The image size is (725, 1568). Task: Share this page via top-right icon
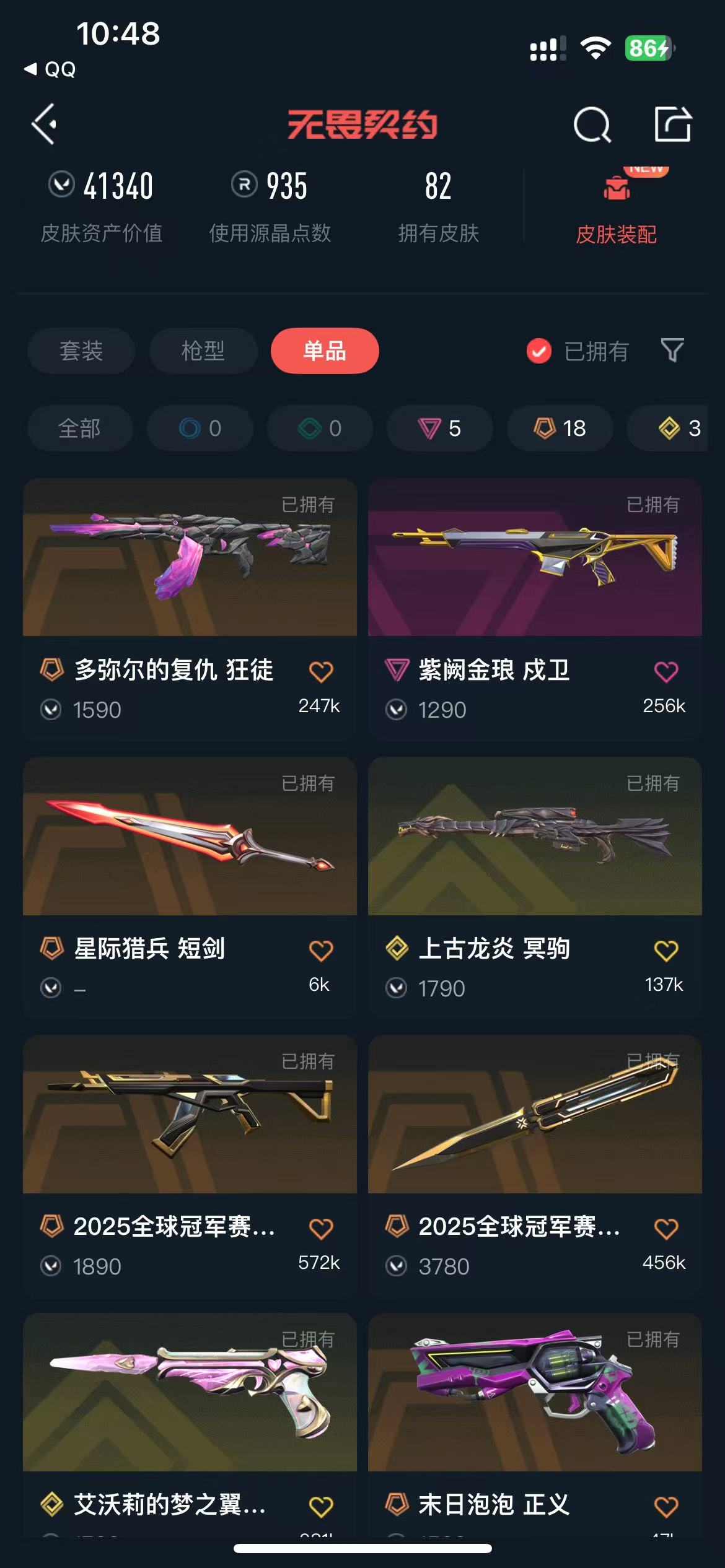673,124
